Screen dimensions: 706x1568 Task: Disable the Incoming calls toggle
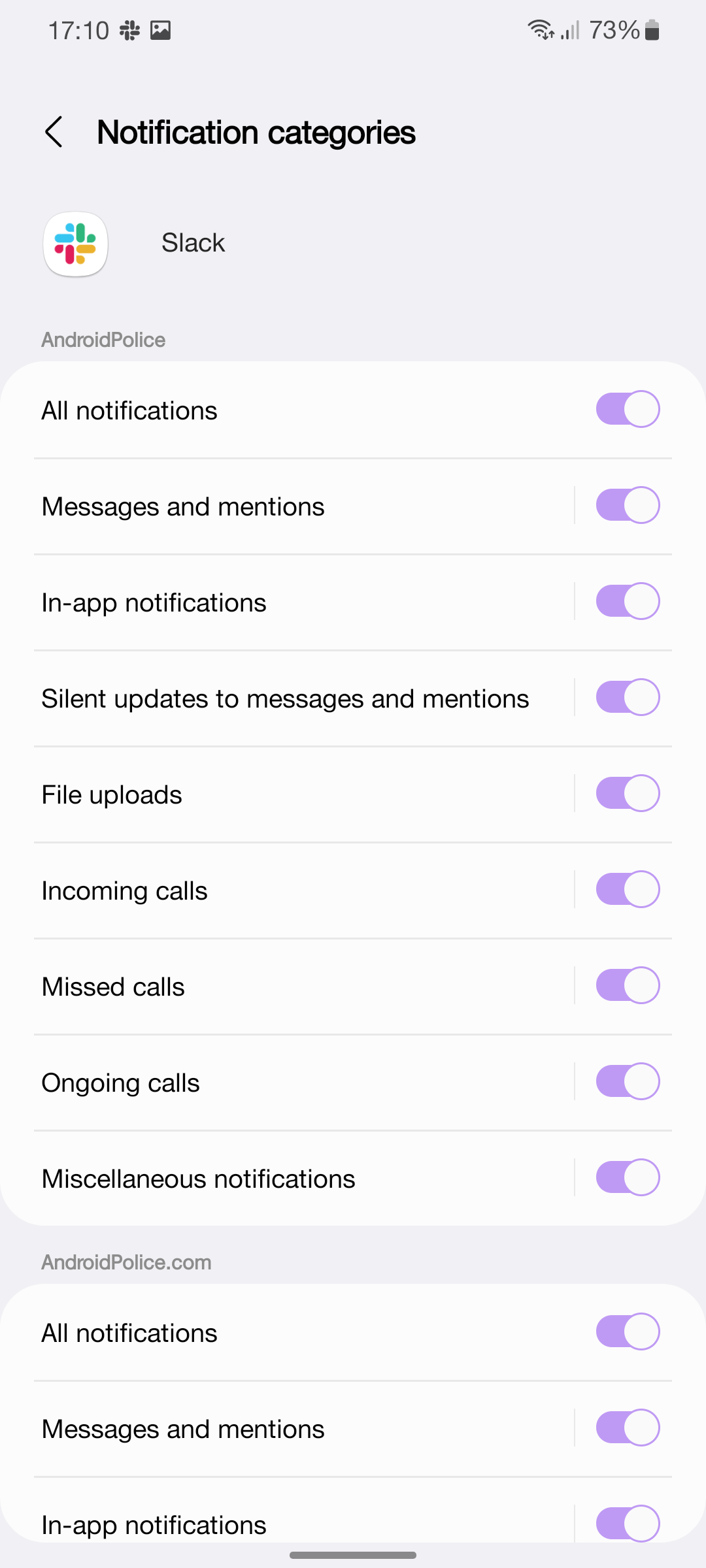tap(628, 889)
